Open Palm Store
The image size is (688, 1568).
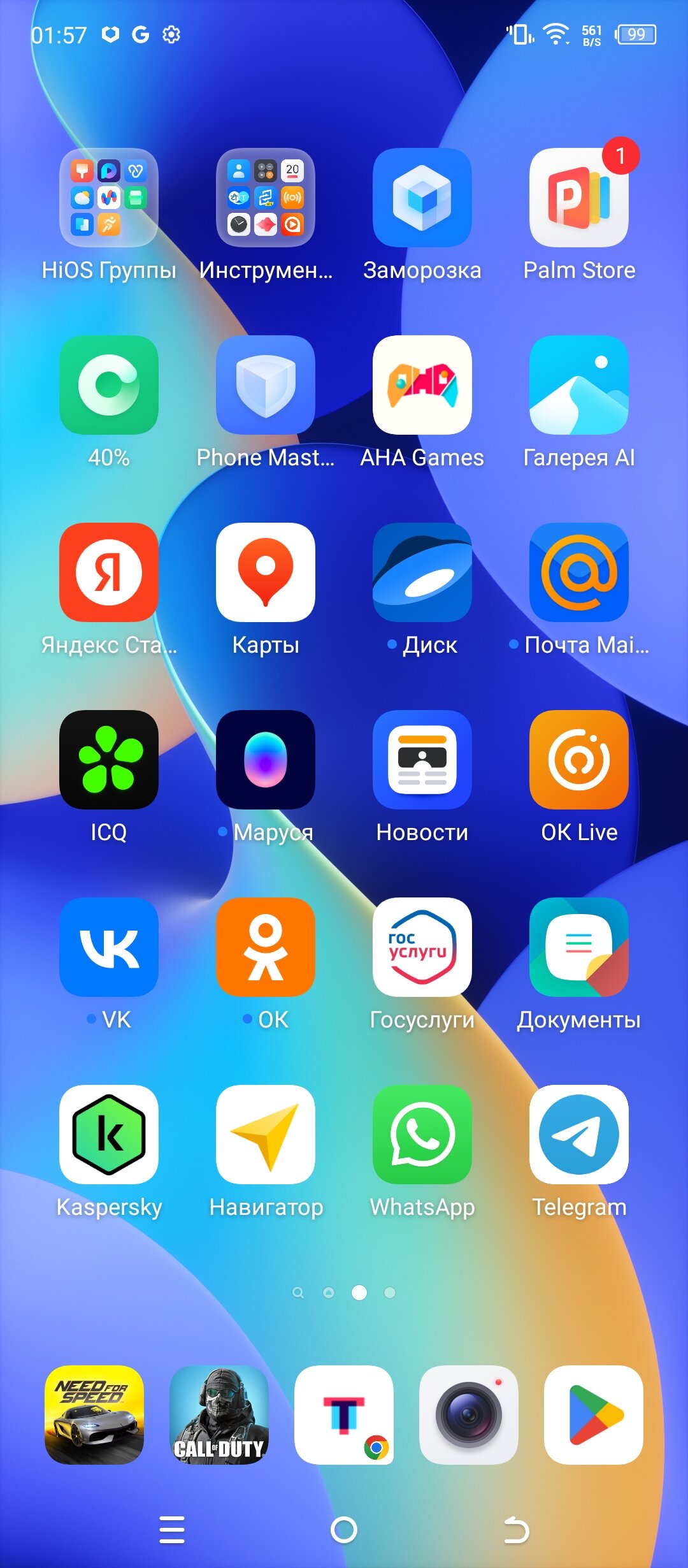pyautogui.click(x=578, y=198)
